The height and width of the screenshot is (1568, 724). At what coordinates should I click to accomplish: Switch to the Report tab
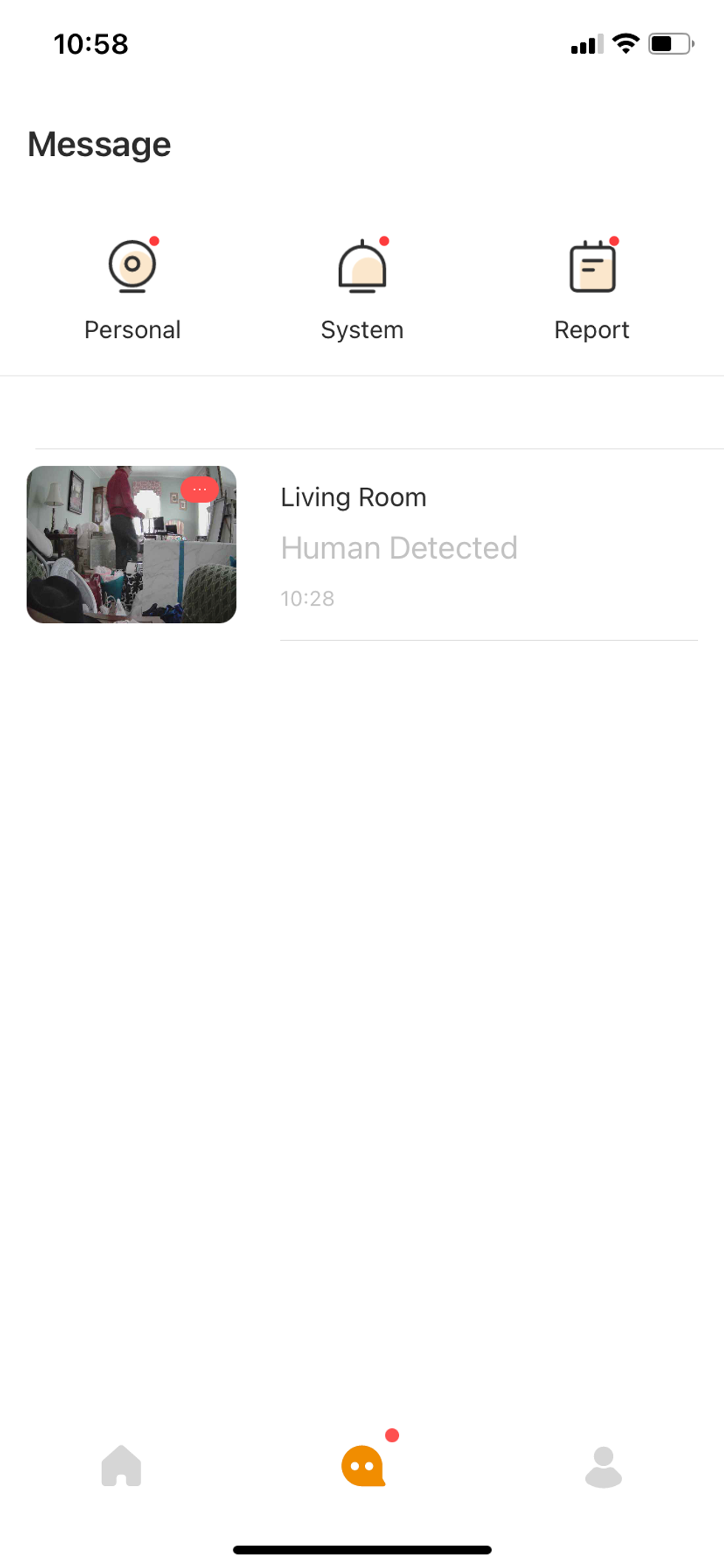coord(592,329)
